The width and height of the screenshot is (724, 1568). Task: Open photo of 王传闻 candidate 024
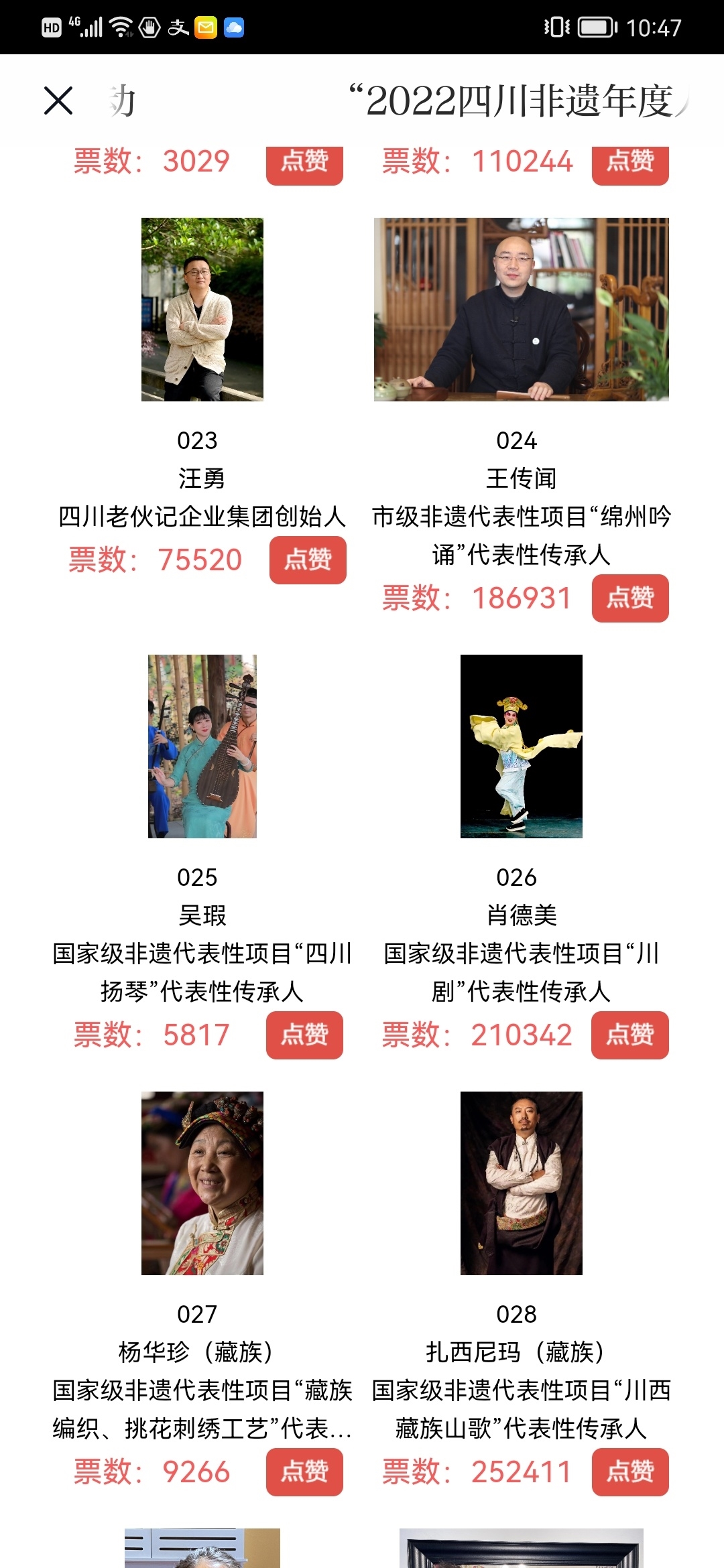click(x=521, y=310)
